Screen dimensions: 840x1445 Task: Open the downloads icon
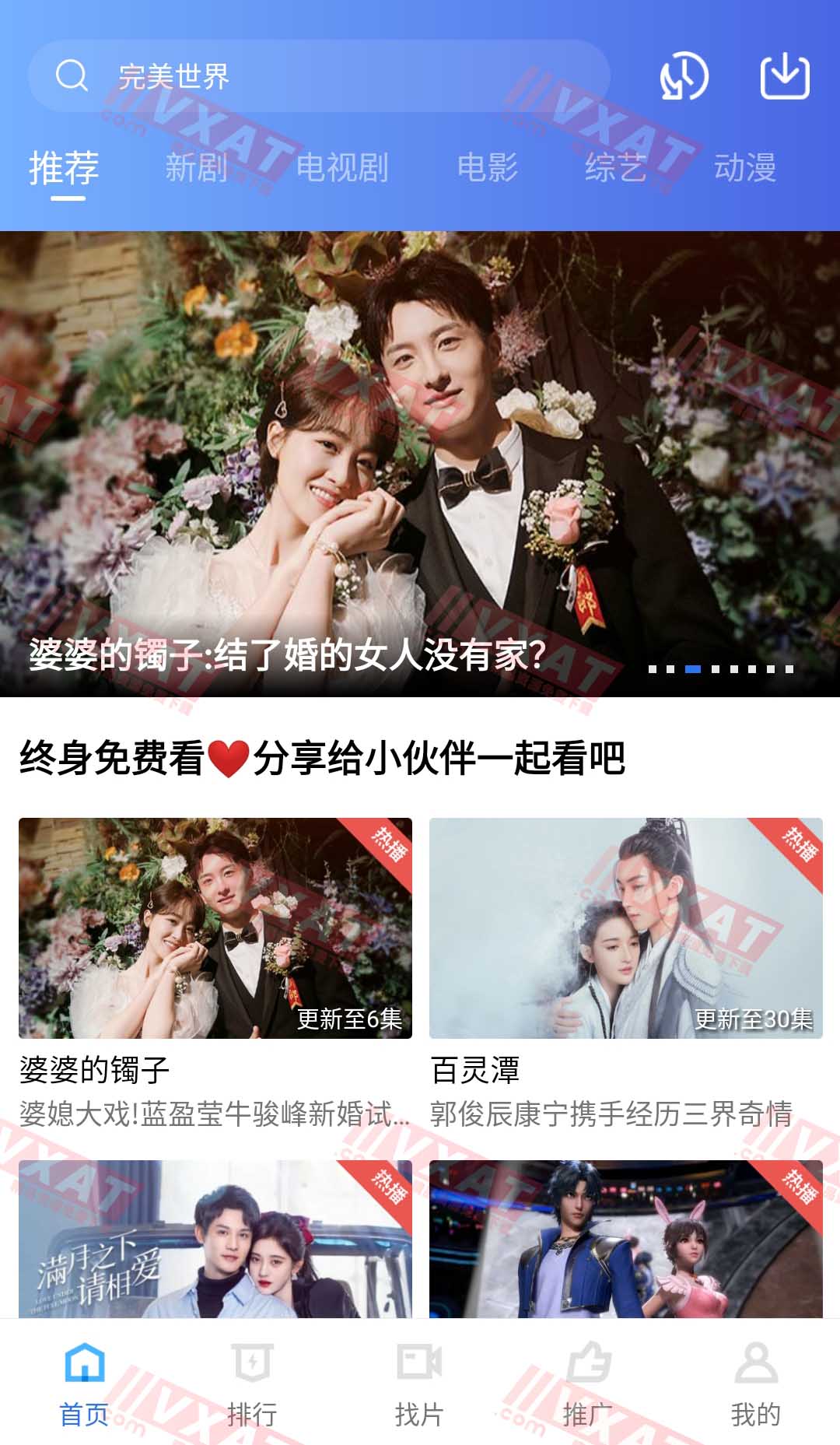pos(785,76)
